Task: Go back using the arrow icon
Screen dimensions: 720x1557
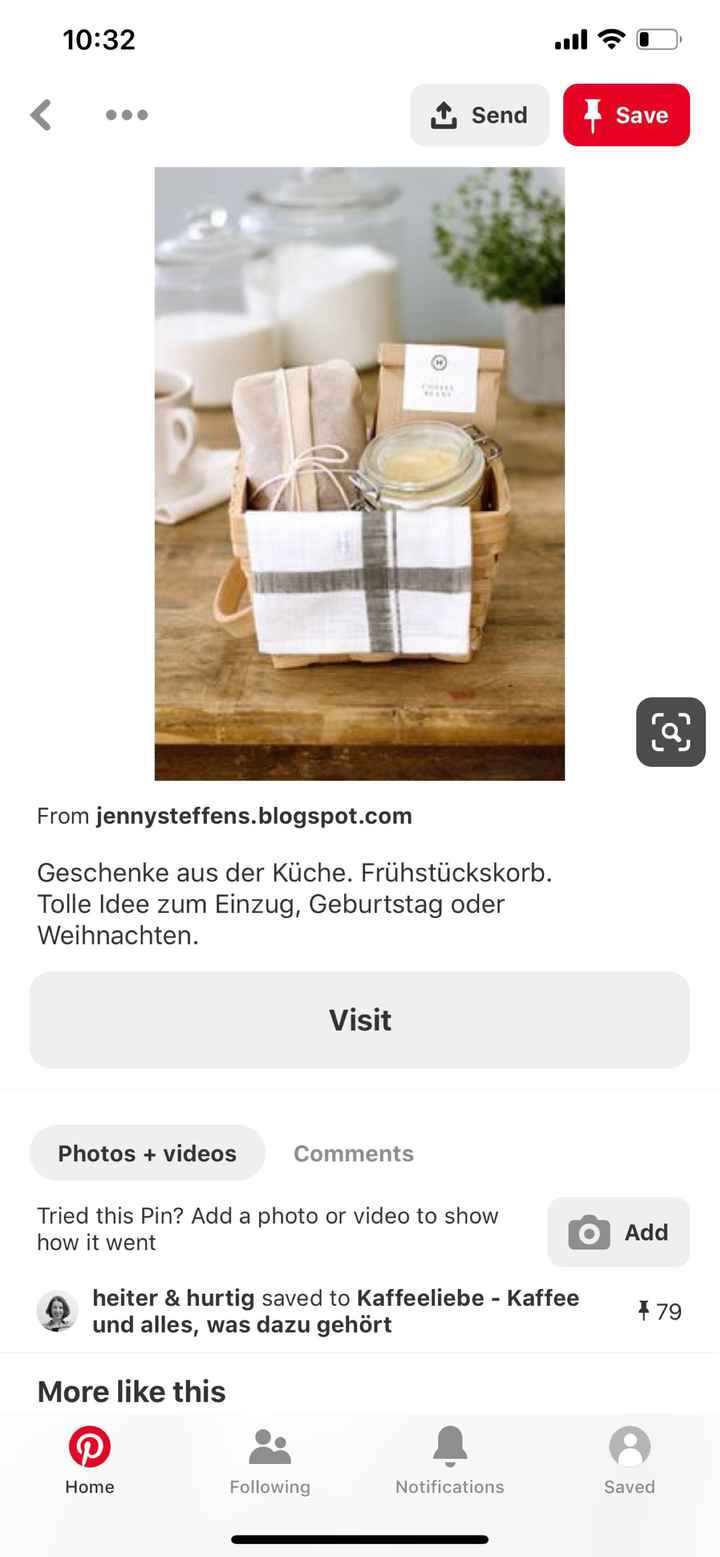Action: click(41, 115)
